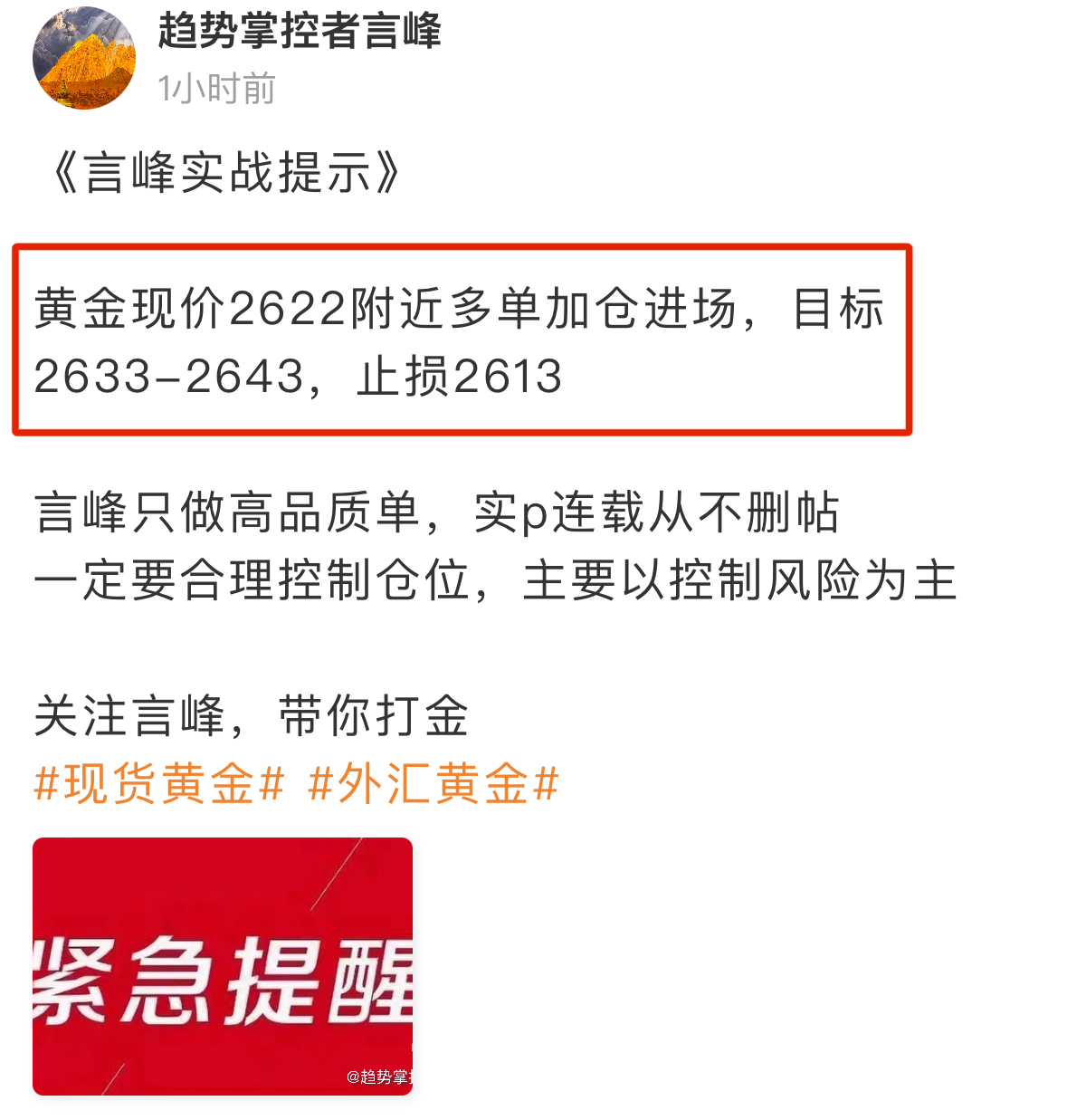Open the avatar of 趋势掌控者言峰

coord(84,59)
